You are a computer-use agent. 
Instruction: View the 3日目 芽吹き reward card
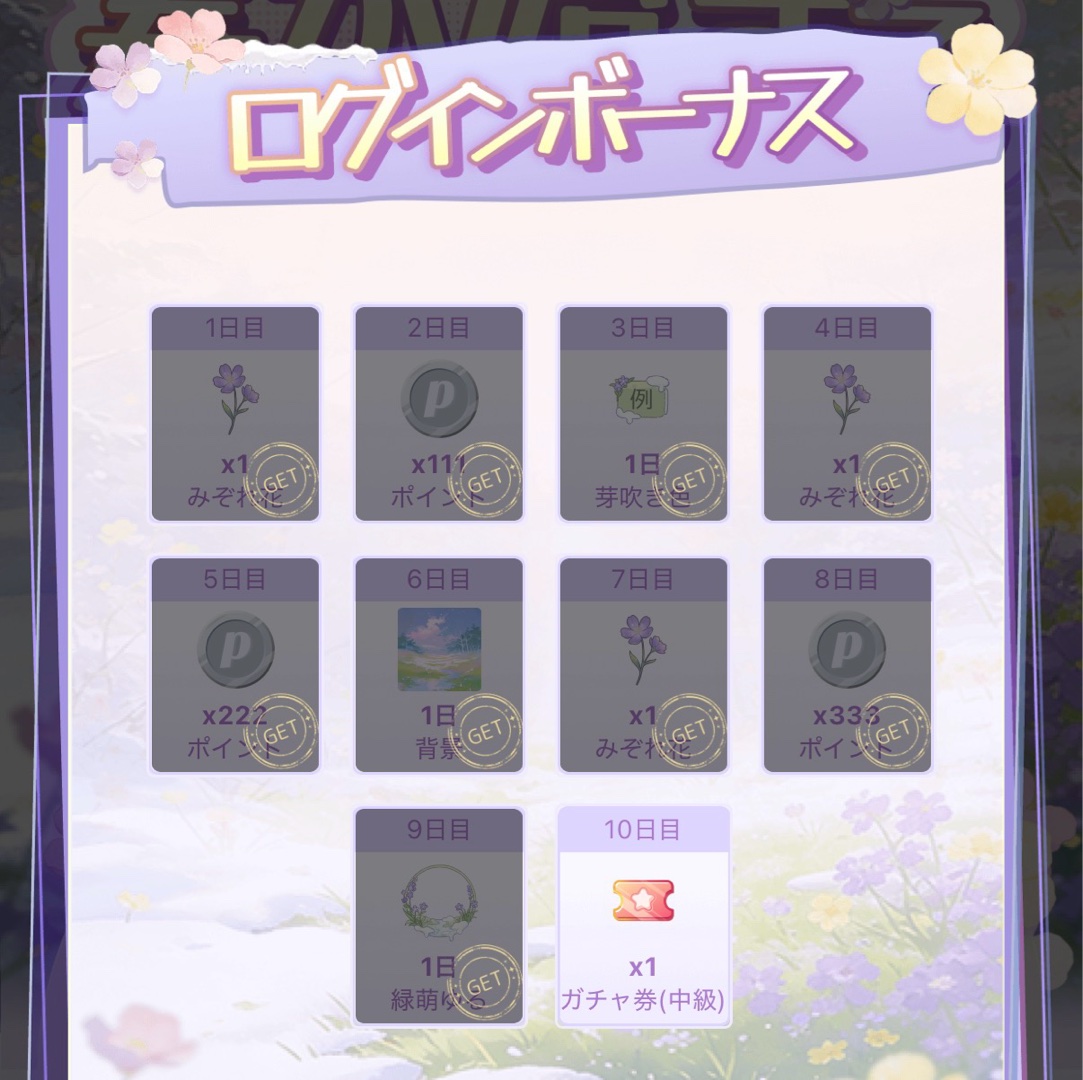tap(643, 414)
